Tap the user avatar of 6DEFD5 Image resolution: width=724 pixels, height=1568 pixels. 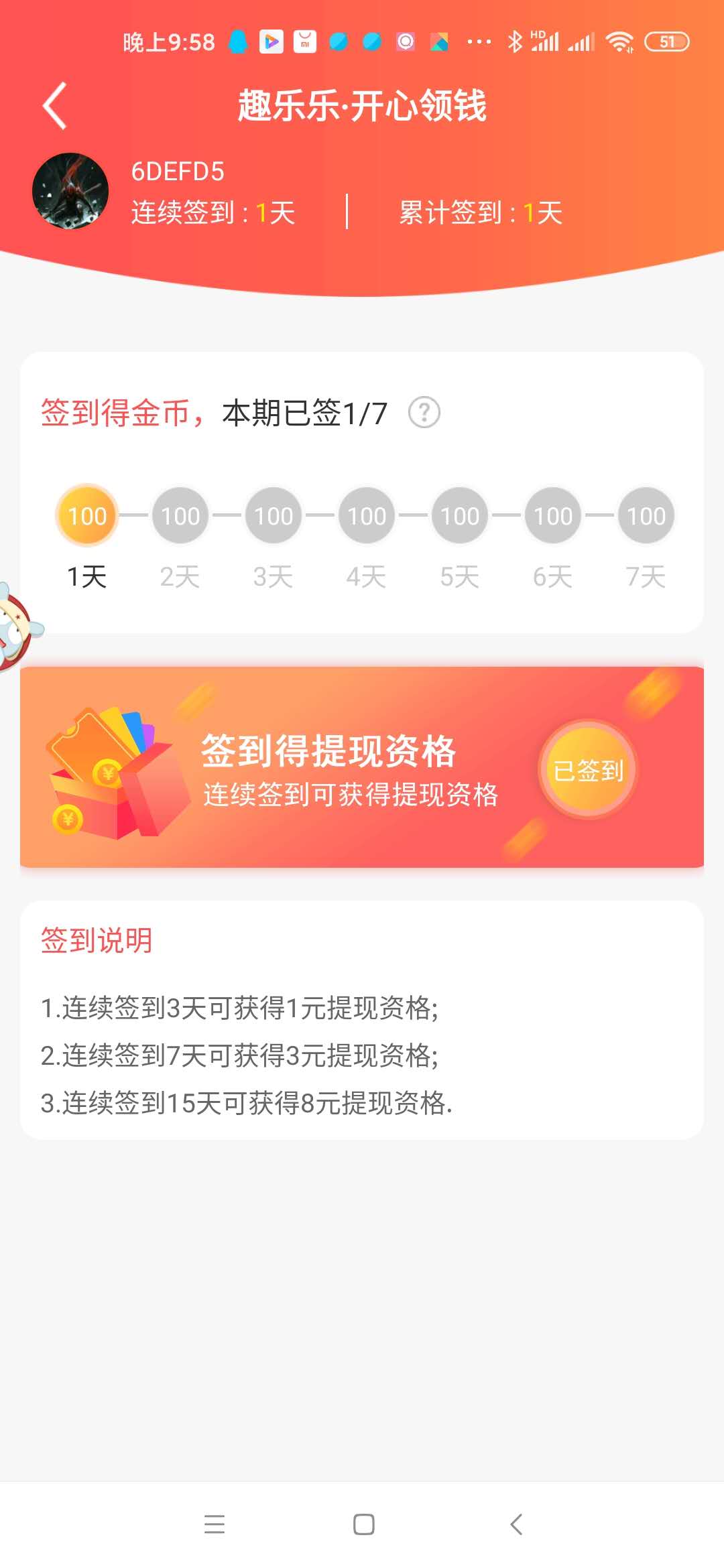(70, 192)
